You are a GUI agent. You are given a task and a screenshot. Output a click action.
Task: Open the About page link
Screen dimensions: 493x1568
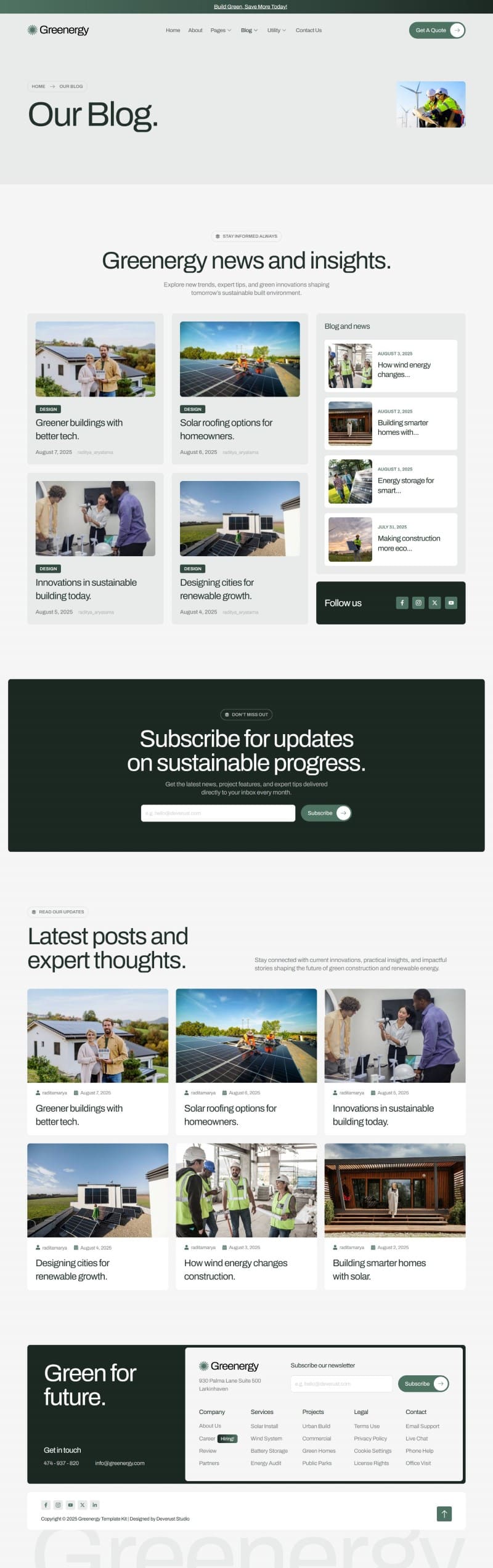tap(195, 30)
